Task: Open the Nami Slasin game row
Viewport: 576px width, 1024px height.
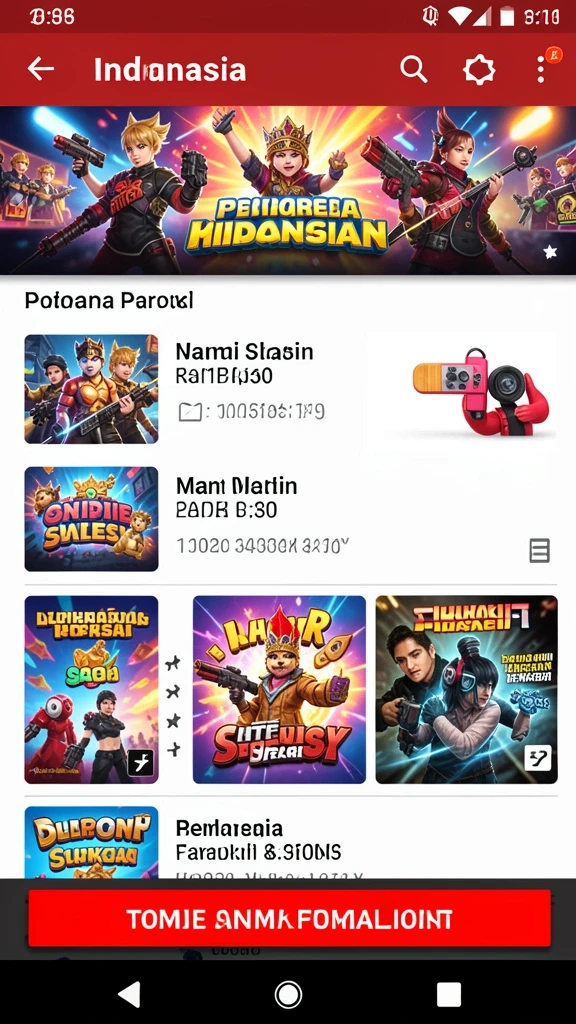Action: coord(196,389)
